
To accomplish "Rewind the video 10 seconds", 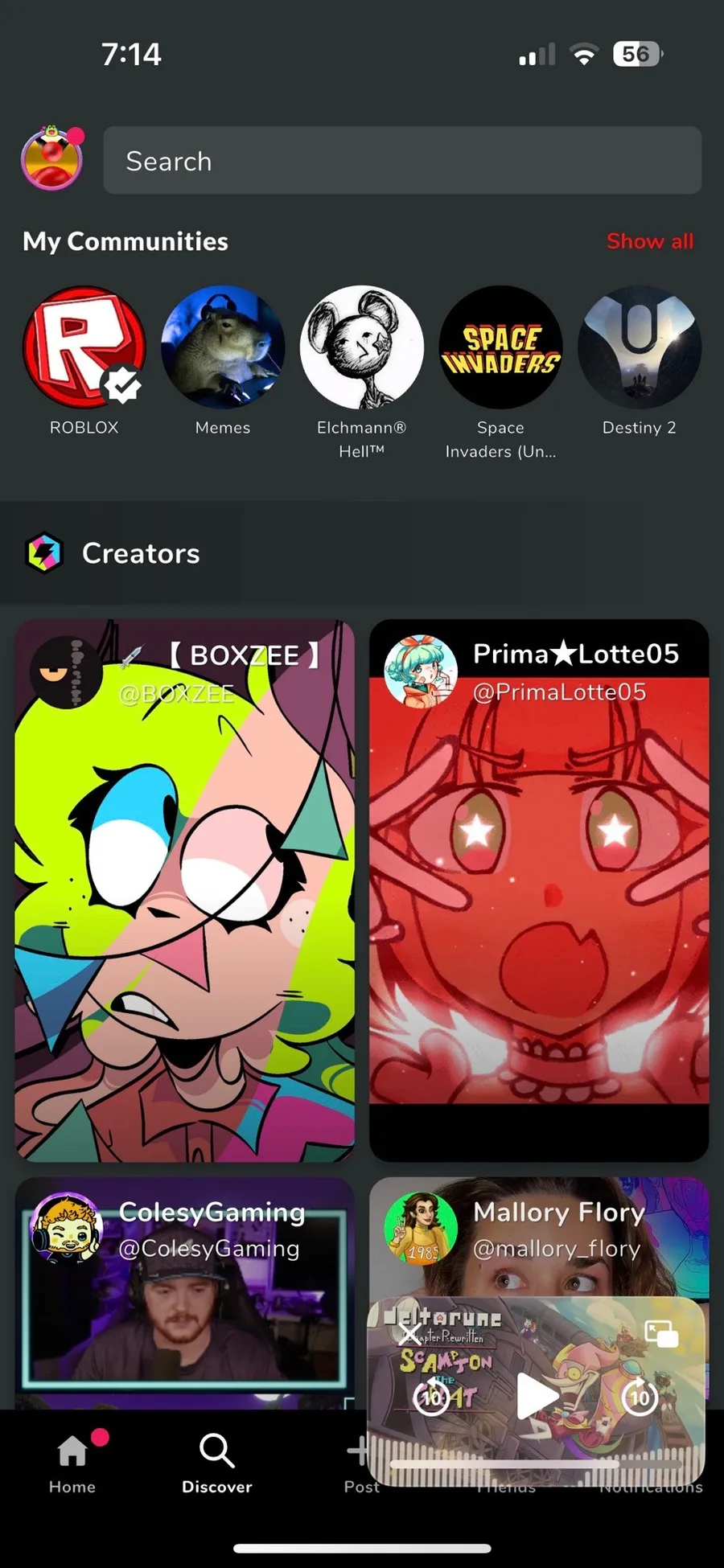I will (431, 1398).
